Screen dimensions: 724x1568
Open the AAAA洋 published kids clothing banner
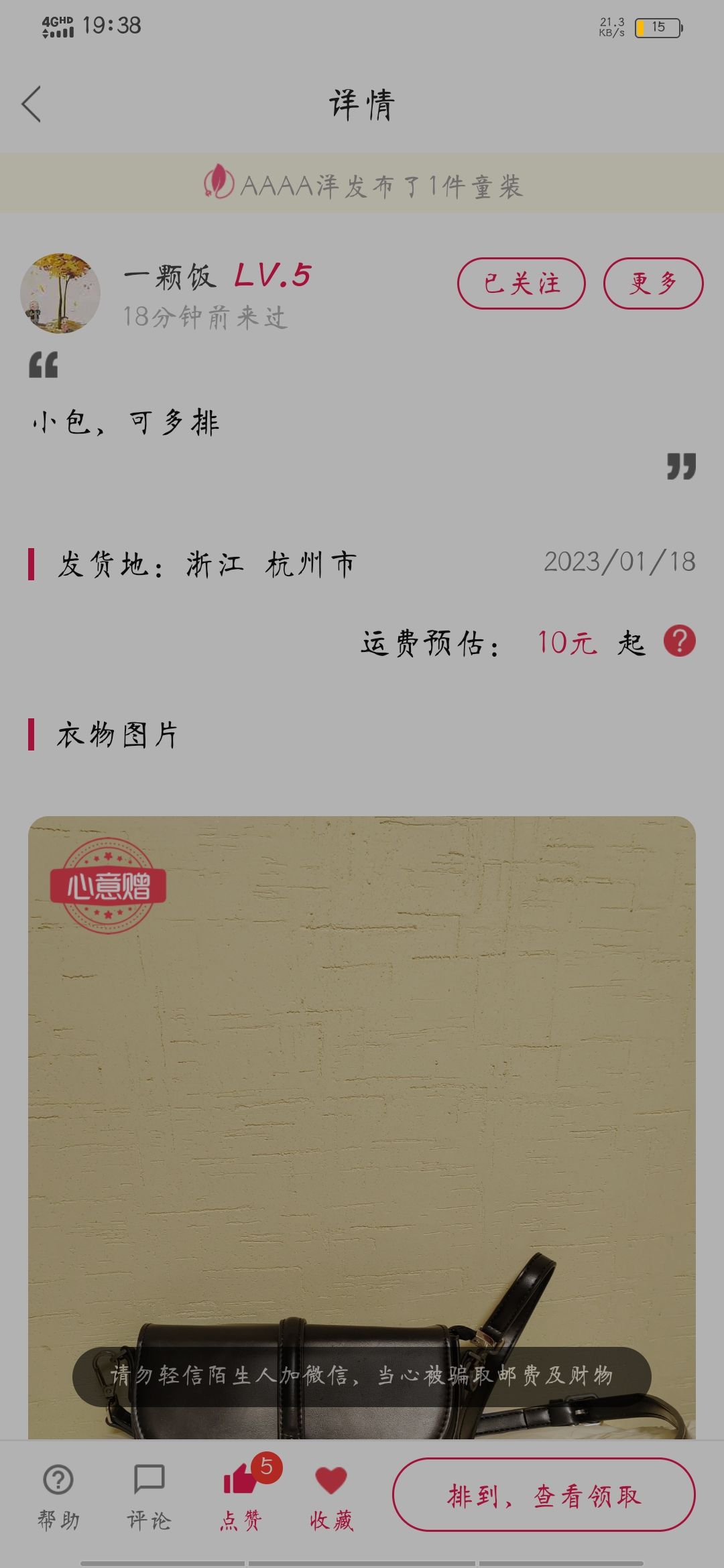pos(362,184)
